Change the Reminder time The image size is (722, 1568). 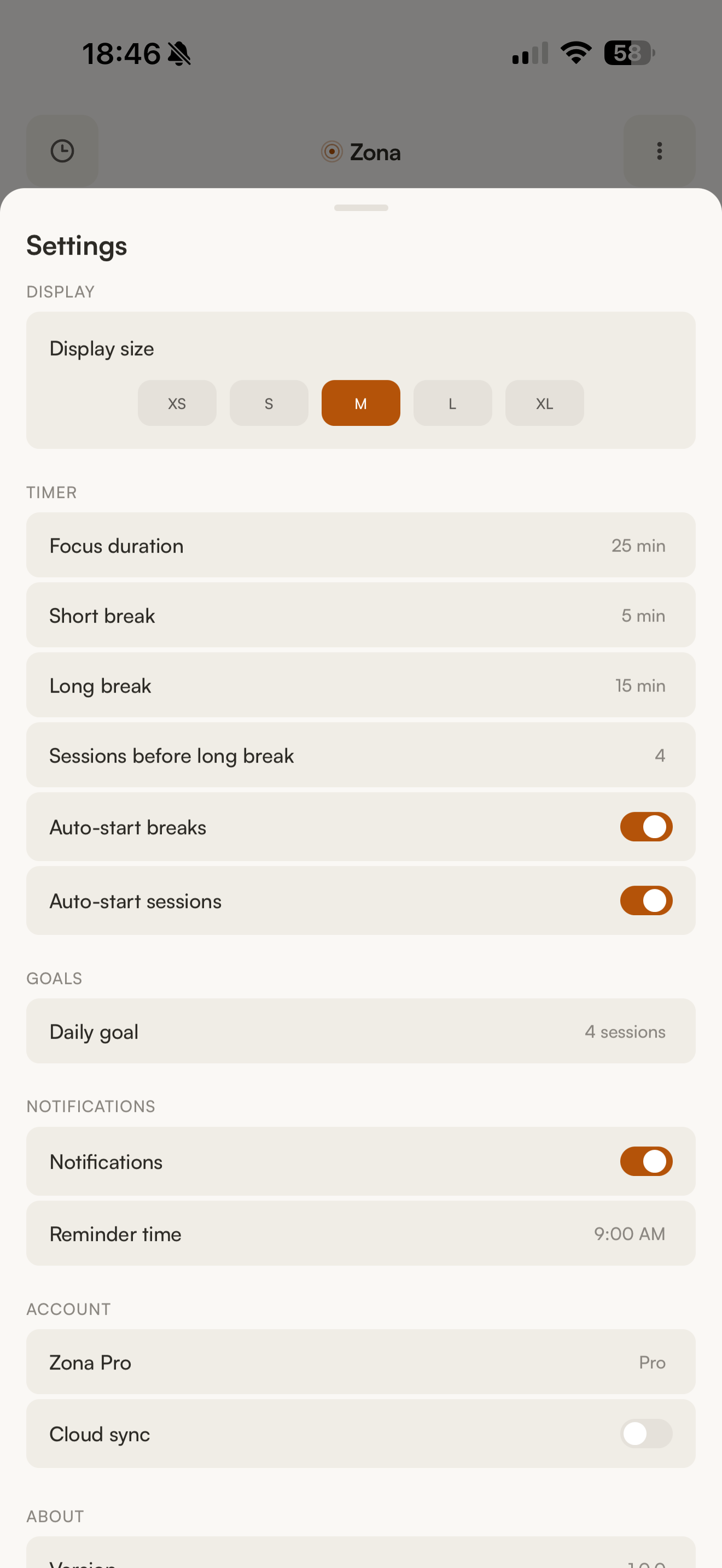click(x=361, y=1234)
